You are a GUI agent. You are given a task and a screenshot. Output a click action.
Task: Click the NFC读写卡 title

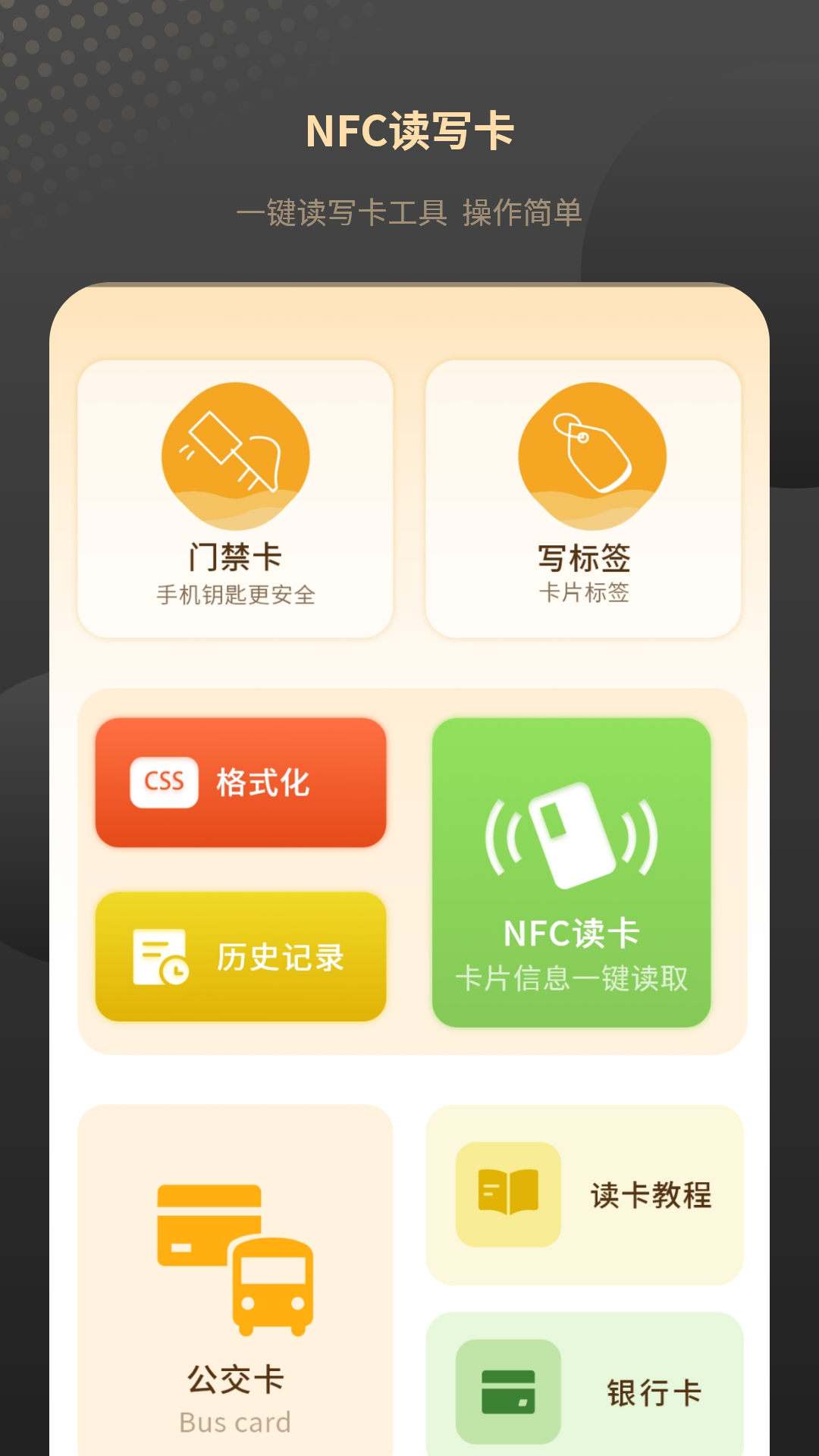coord(409,130)
